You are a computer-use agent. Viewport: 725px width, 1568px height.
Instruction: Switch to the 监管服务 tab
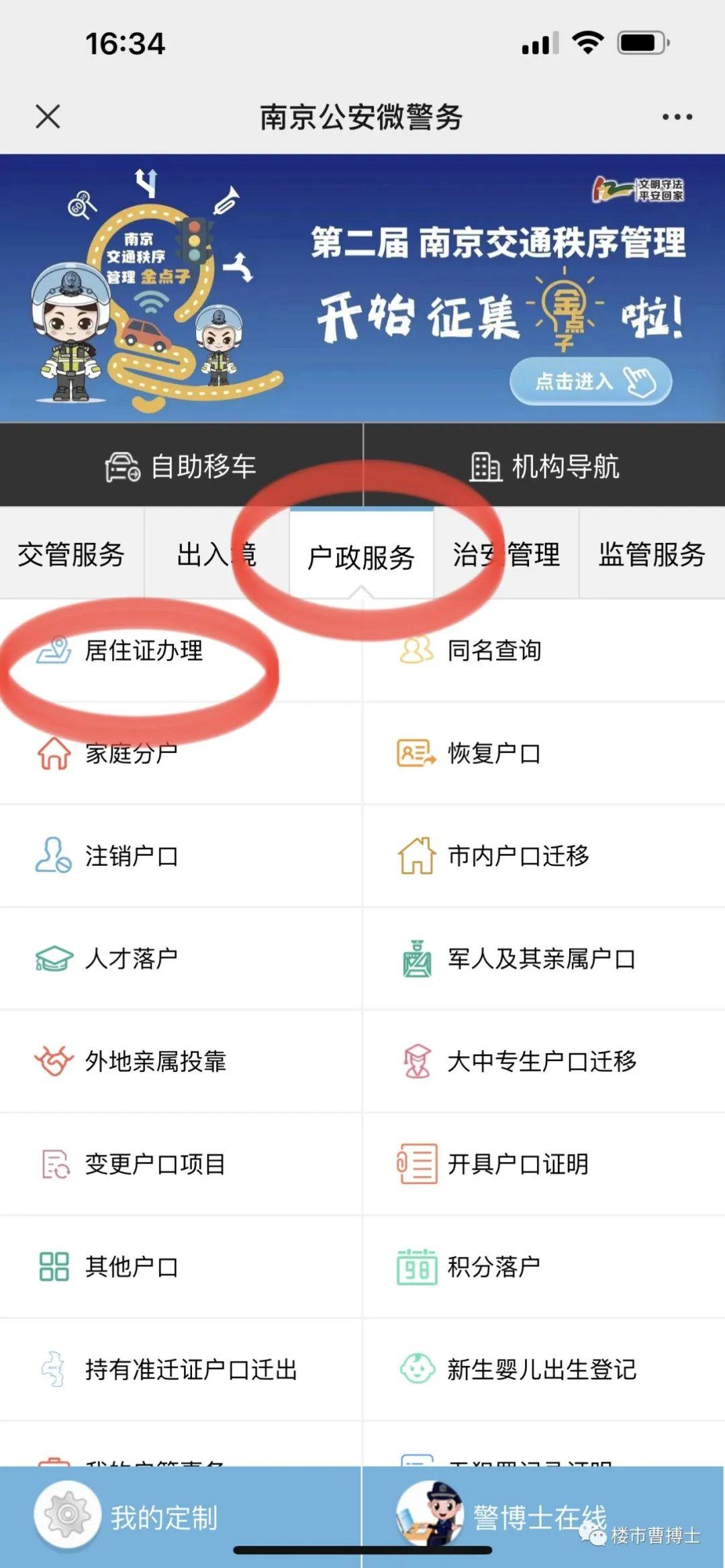click(x=652, y=554)
